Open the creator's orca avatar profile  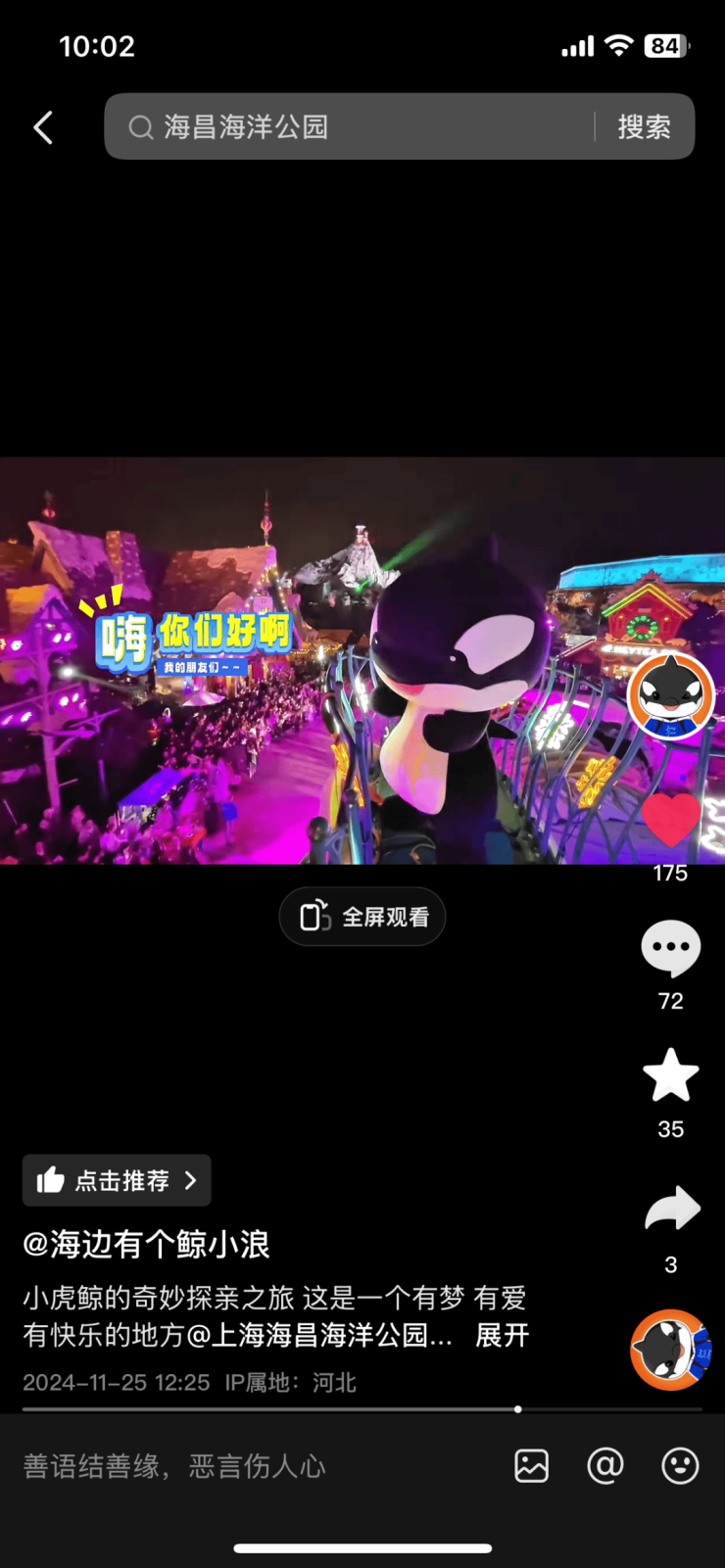[670, 695]
